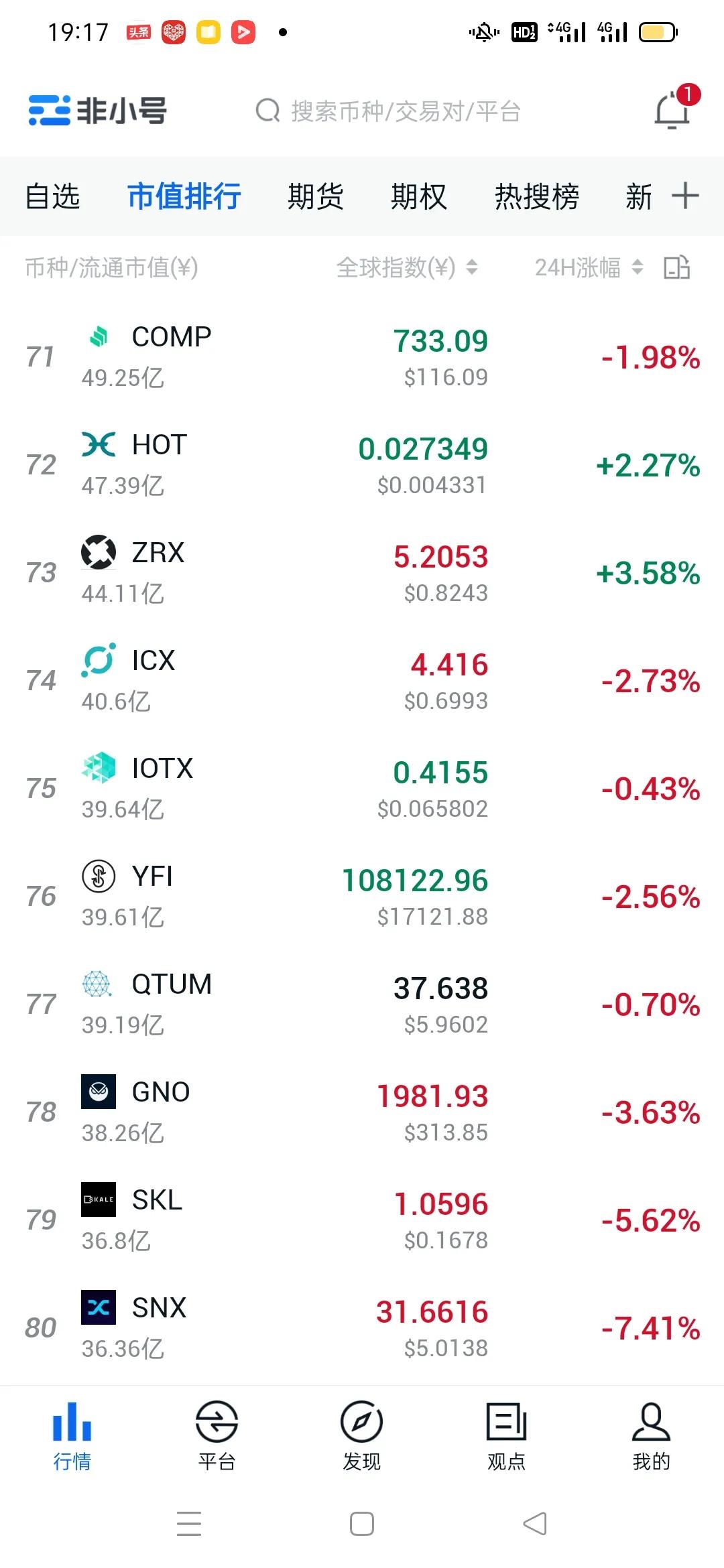Tap the system back button
The height and width of the screenshot is (1568, 724).
[535, 1524]
